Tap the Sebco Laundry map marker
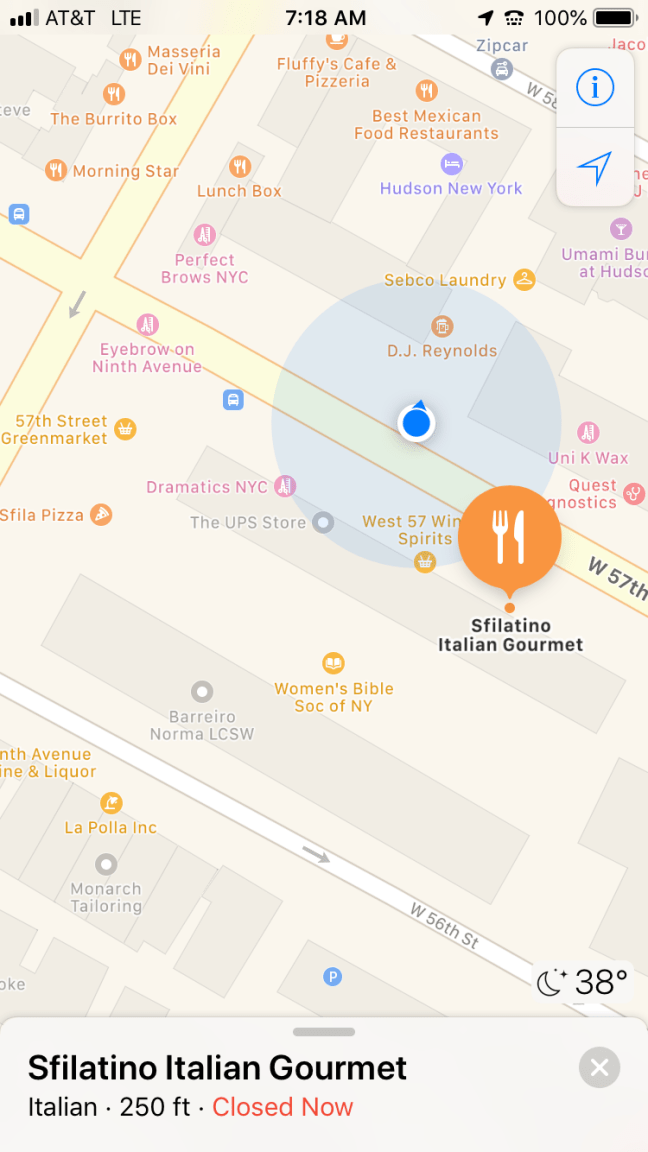This screenshot has height=1152, width=648. tap(524, 280)
